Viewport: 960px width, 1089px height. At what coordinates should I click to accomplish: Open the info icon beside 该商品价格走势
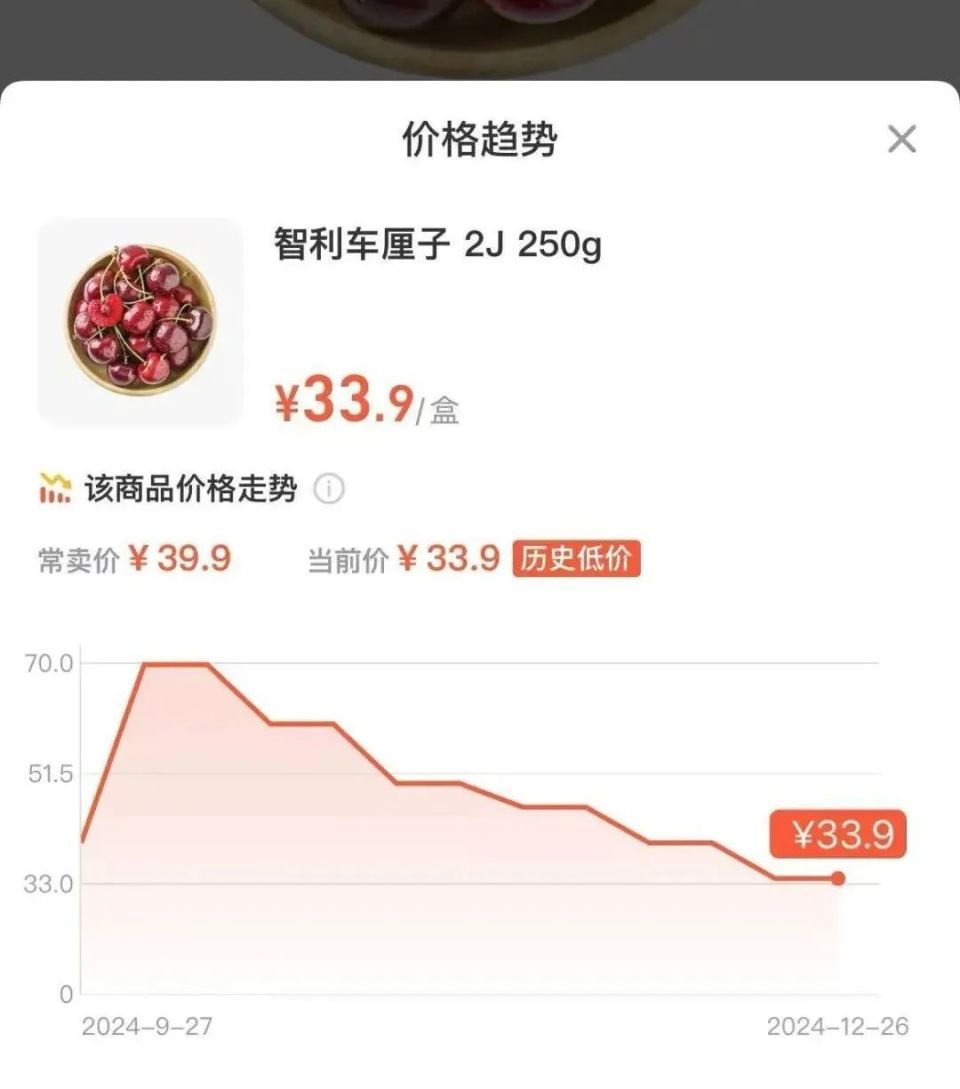point(329,490)
